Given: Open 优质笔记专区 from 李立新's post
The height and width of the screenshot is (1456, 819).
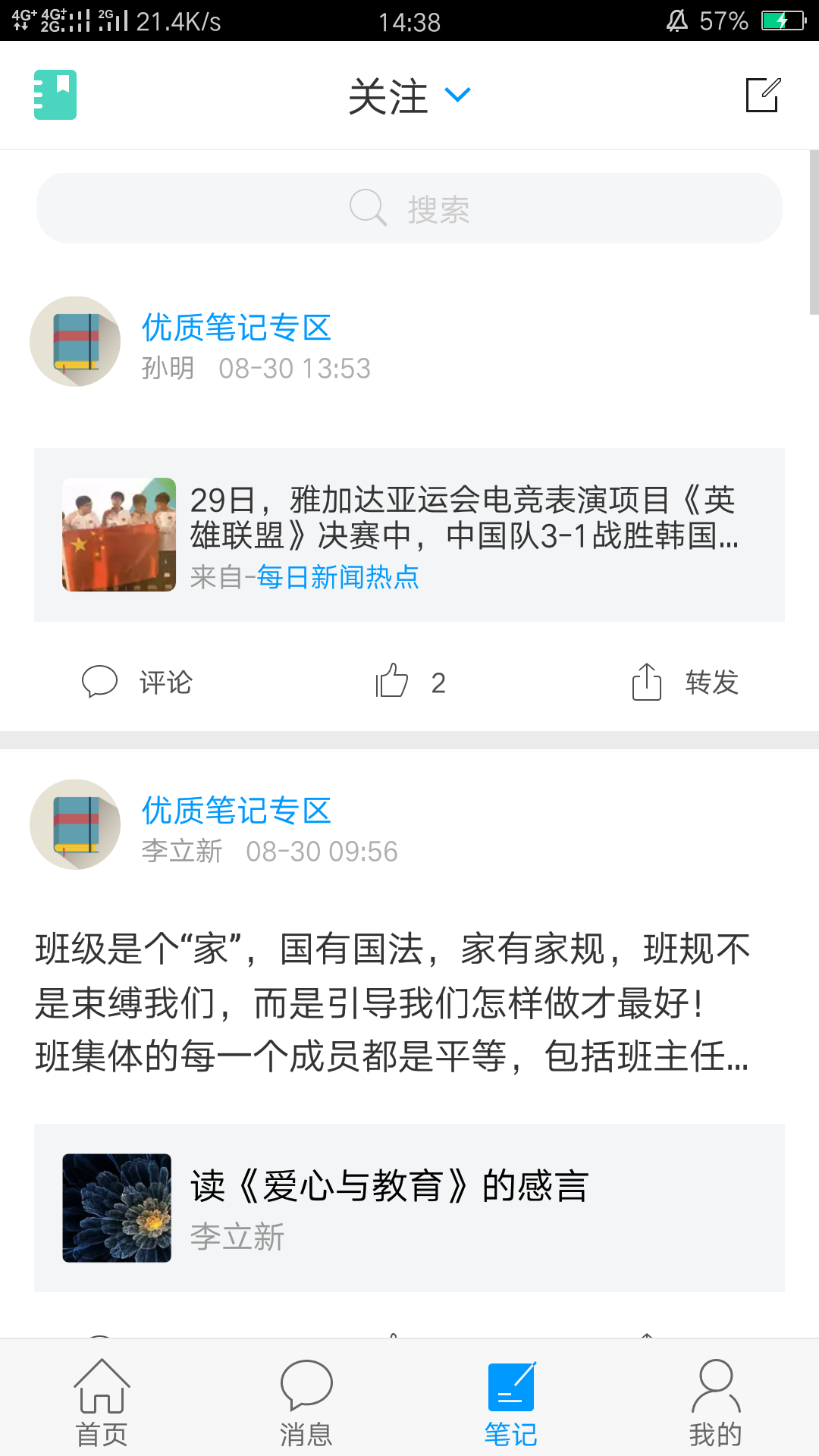Looking at the screenshot, I should coord(237,811).
